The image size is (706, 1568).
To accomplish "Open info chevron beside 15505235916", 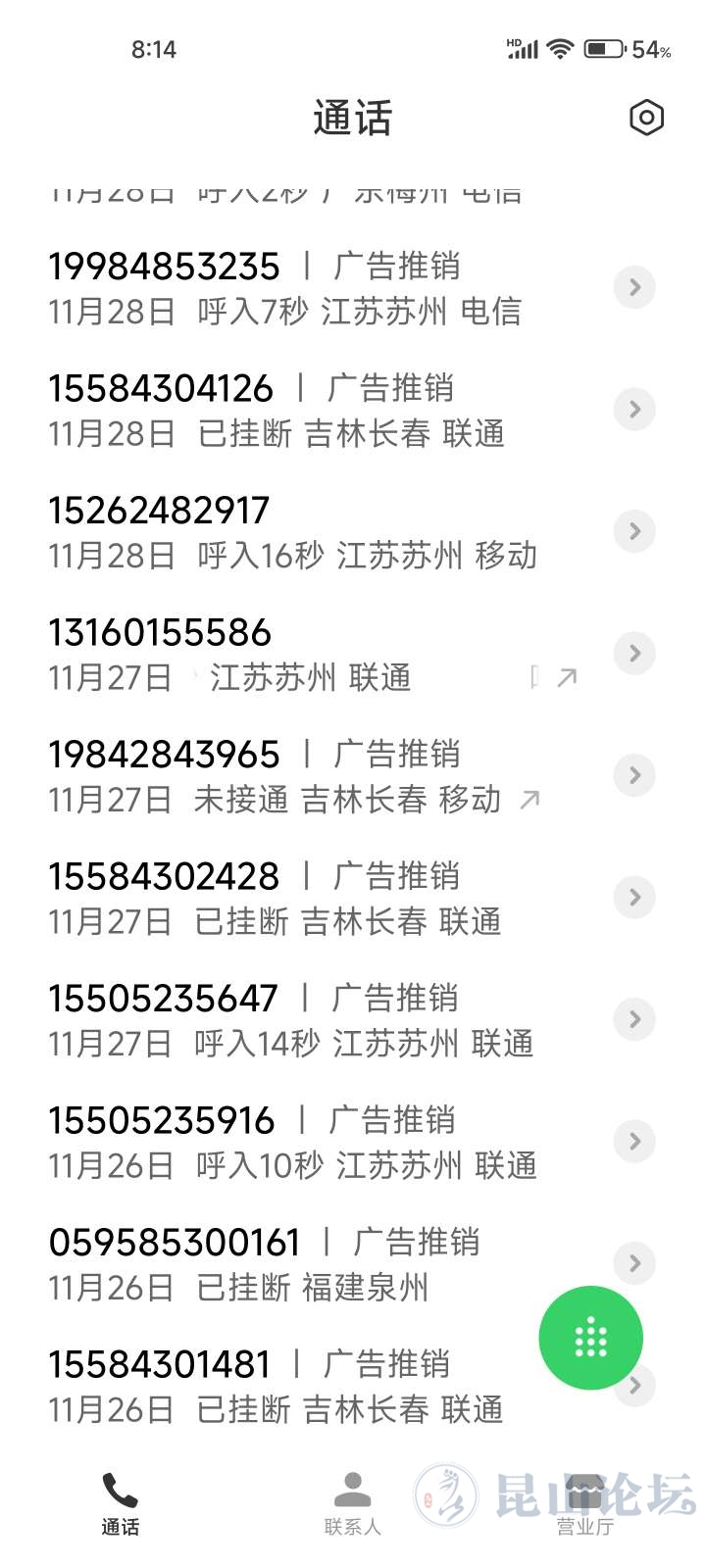I will [x=634, y=1142].
